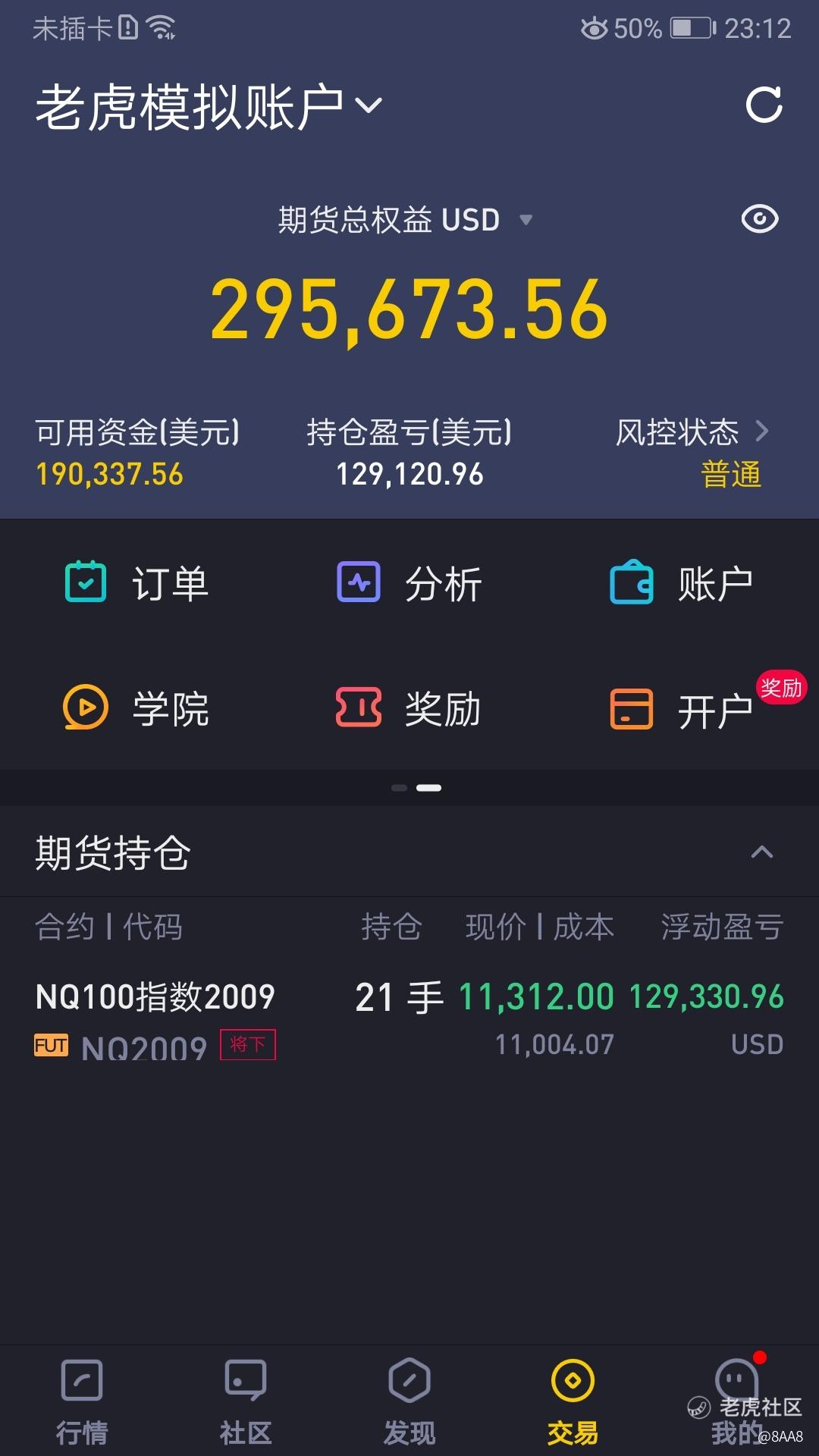Collapse the 期货持仓 positions section
The height and width of the screenshot is (1456, 819).
(761, 852)
